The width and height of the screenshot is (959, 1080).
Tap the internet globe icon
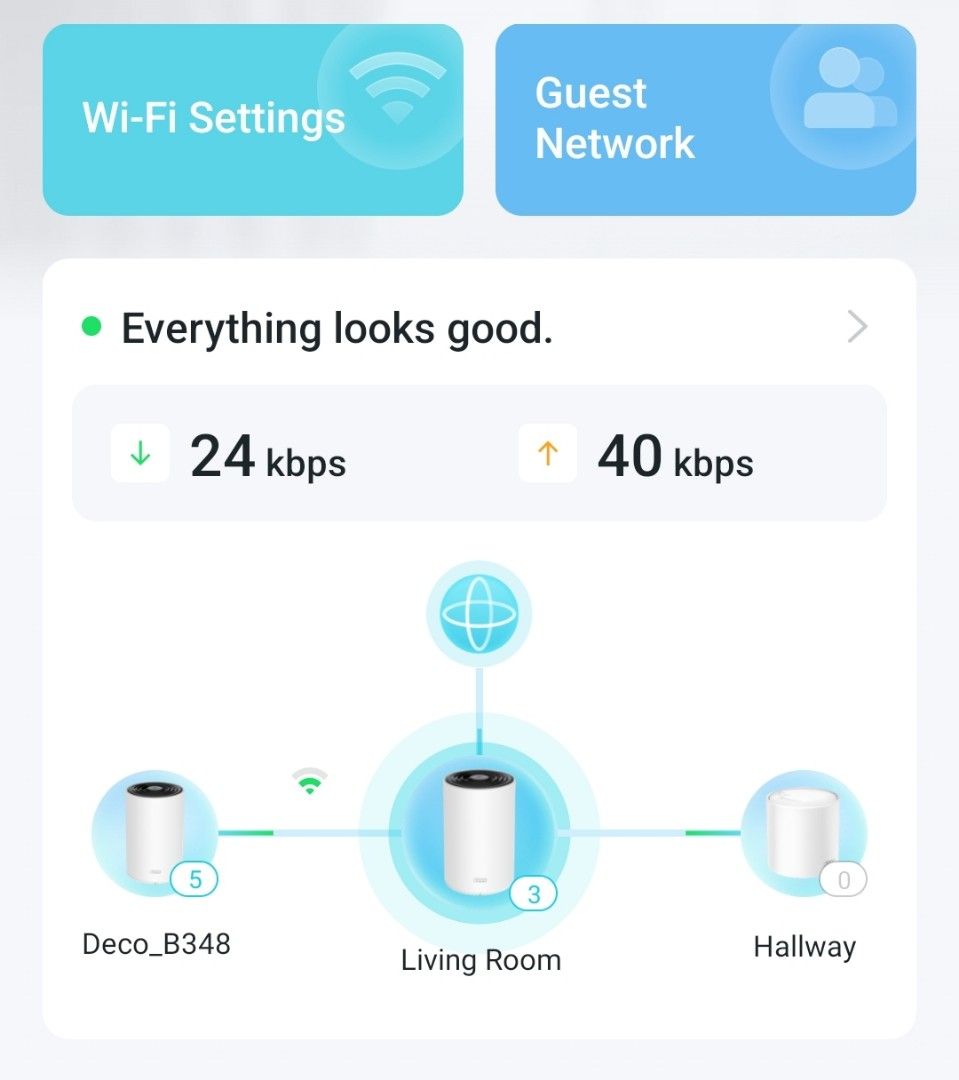coord(480,613)
